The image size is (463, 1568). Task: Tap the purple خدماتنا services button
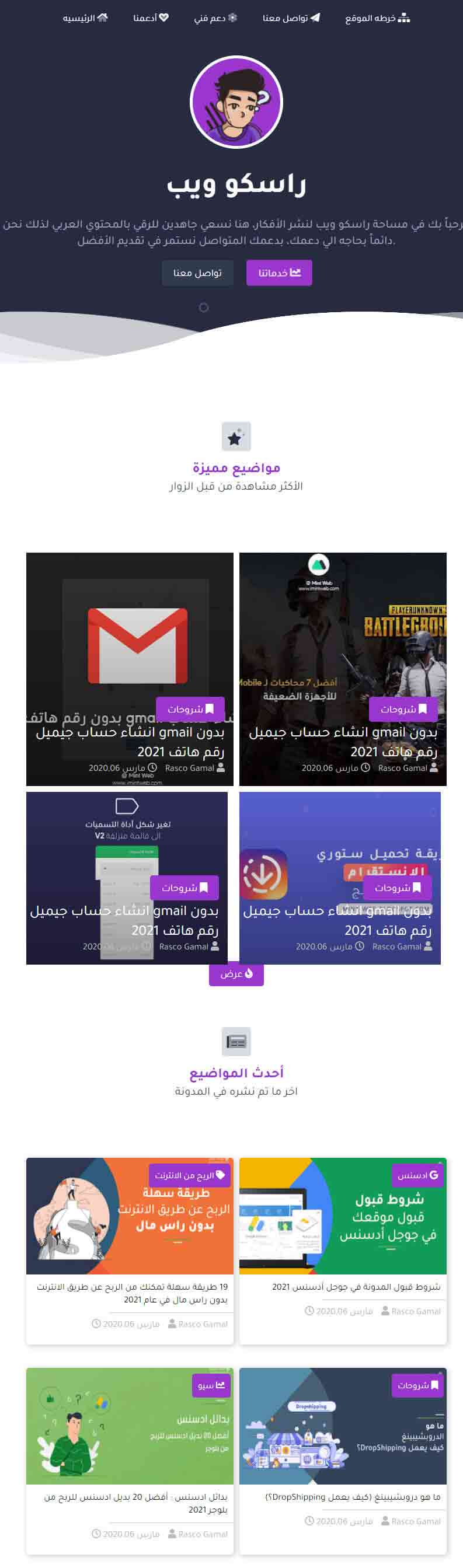click(279, 273)
